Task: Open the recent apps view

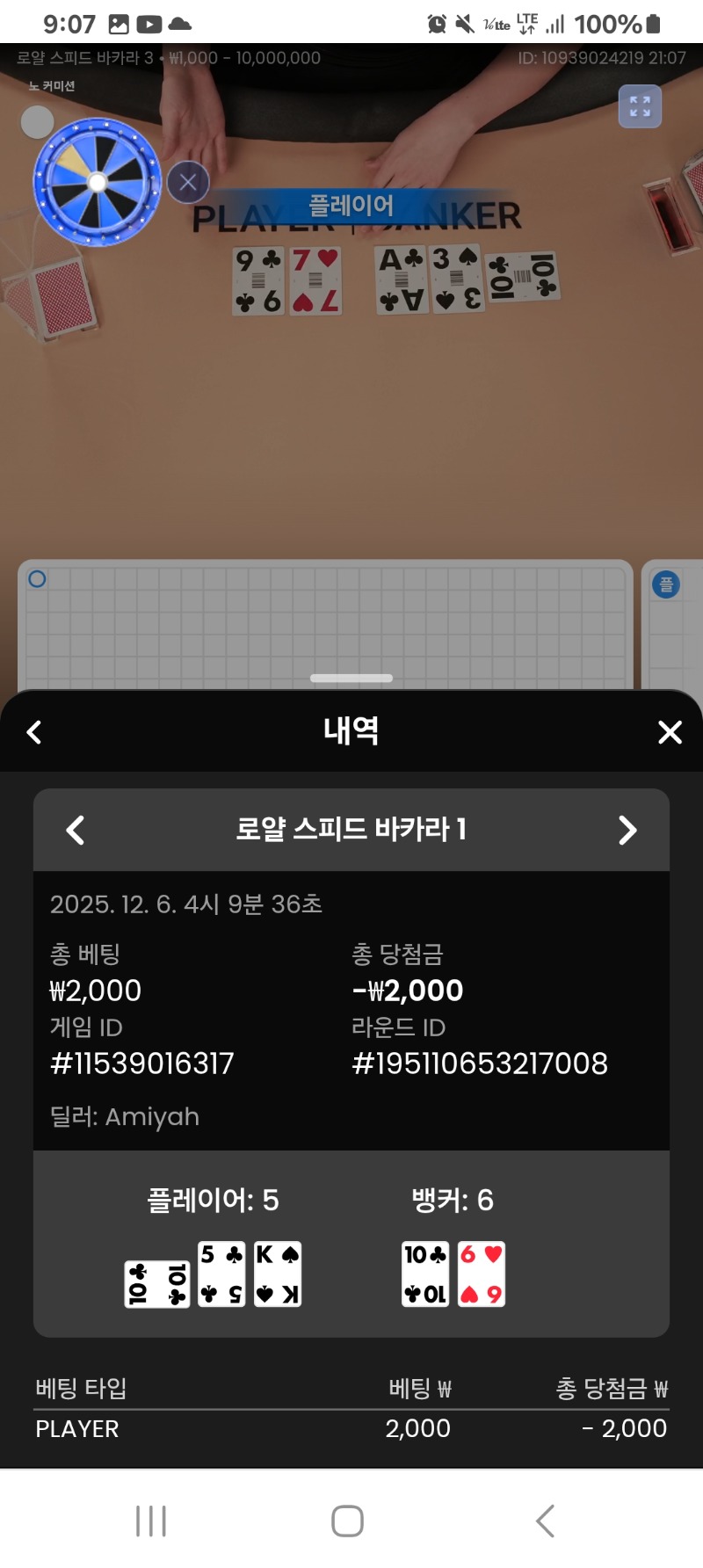Action: click(151, 1521)
